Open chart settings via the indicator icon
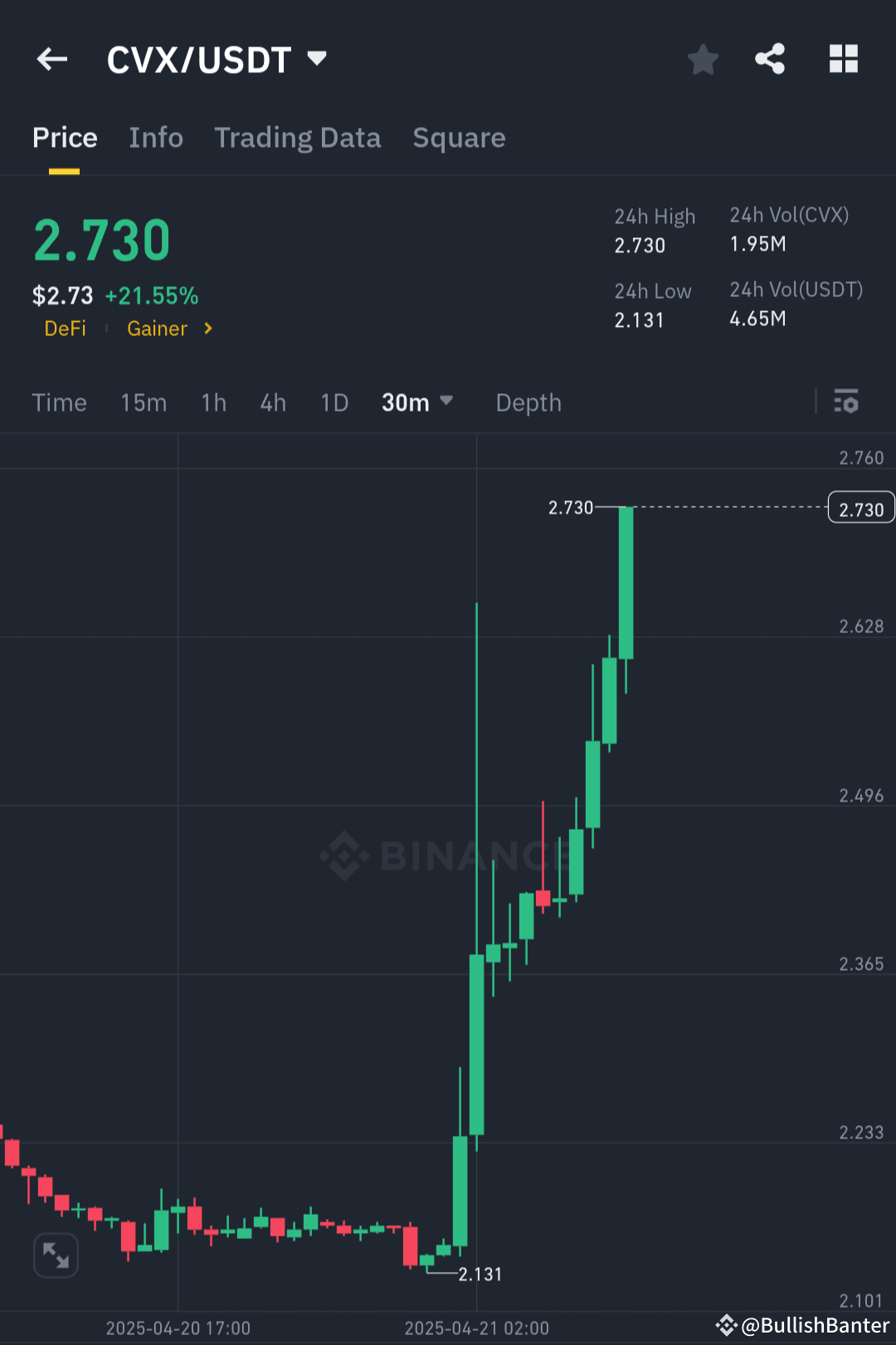This screenshot has height=1345, width=896. pyautogui.click(x=846, y=402)
